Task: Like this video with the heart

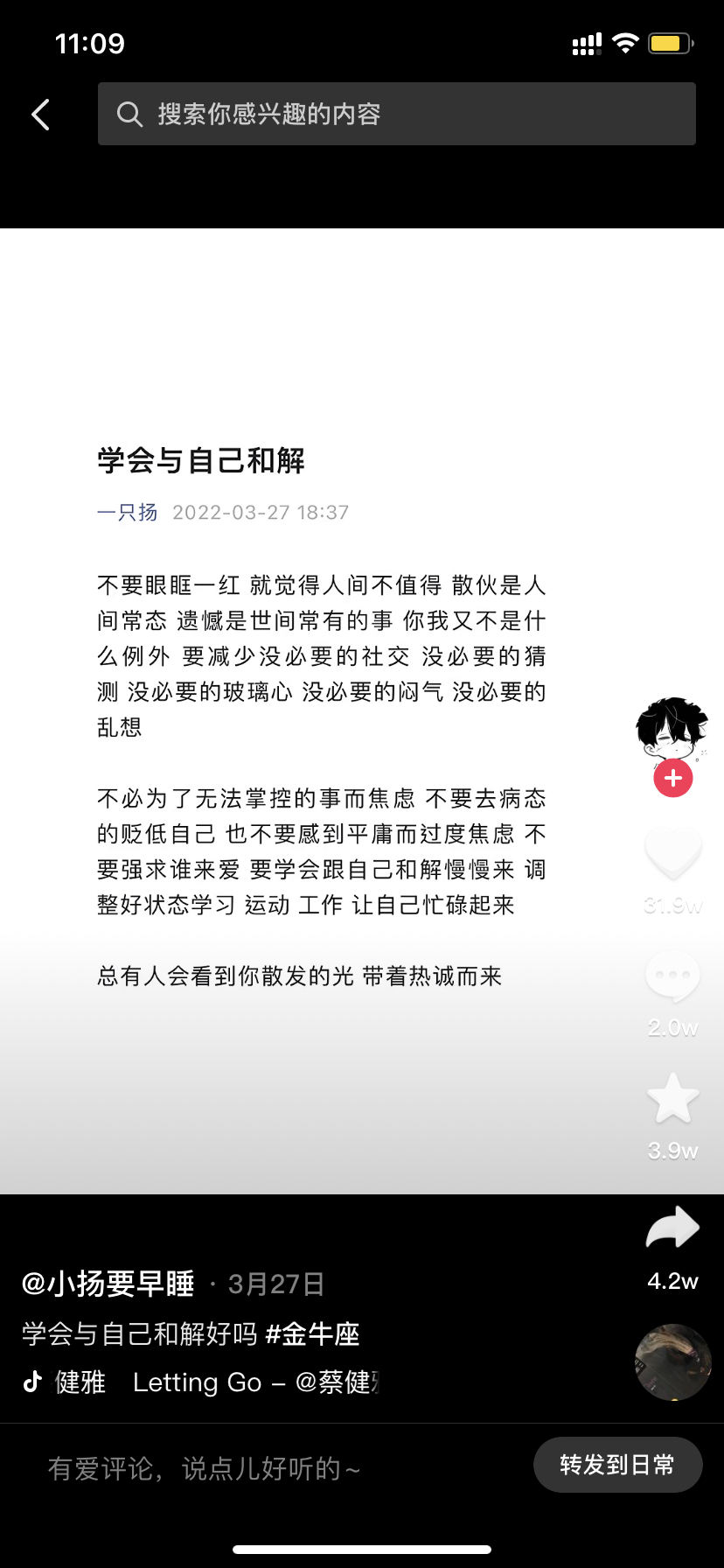Action: tap(673, 853)
